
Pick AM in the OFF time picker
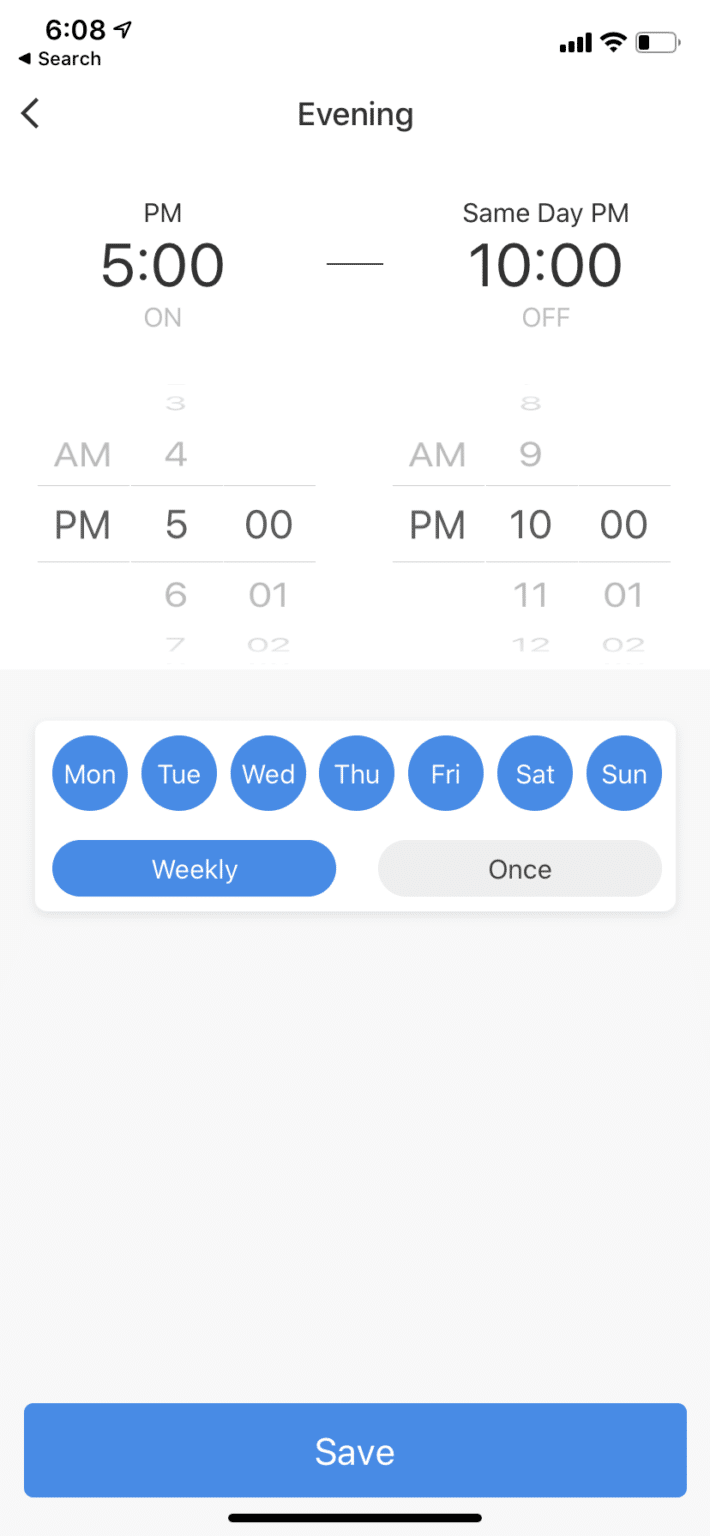click(438, 455)
